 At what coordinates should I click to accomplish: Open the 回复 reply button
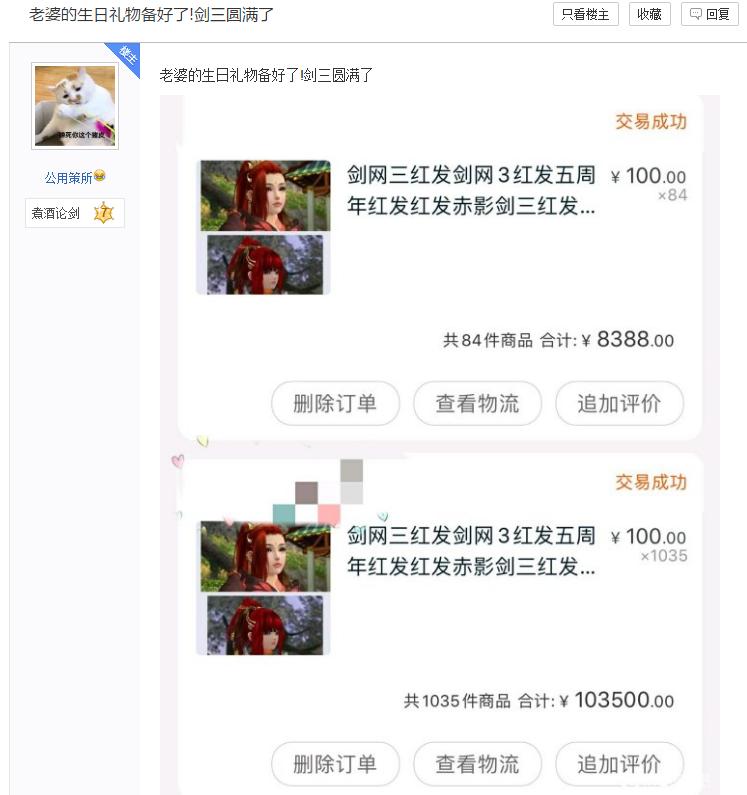710,14
